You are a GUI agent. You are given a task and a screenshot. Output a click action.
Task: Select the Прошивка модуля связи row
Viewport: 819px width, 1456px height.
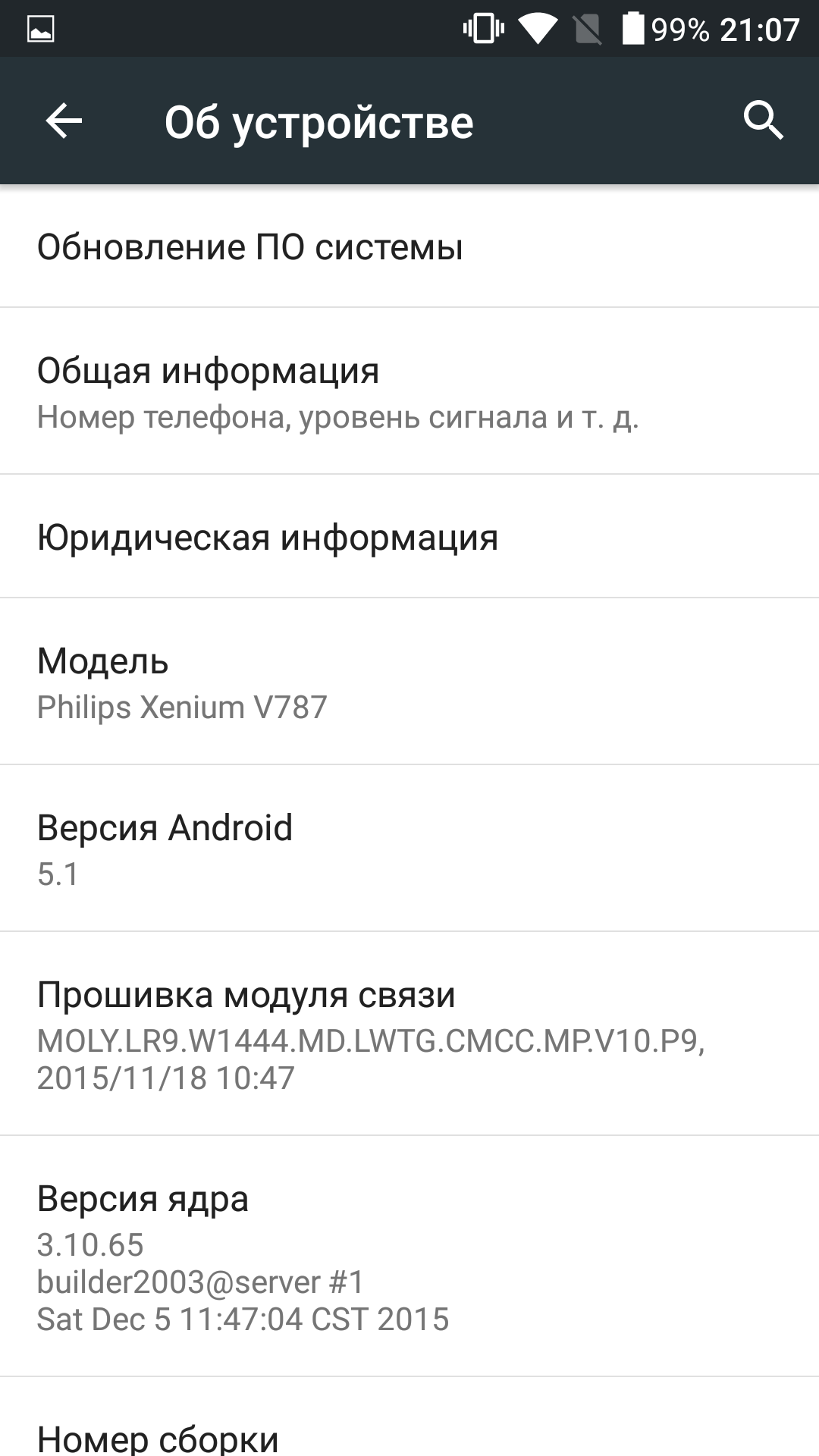pyautogui.click(x=409, y=1034)
